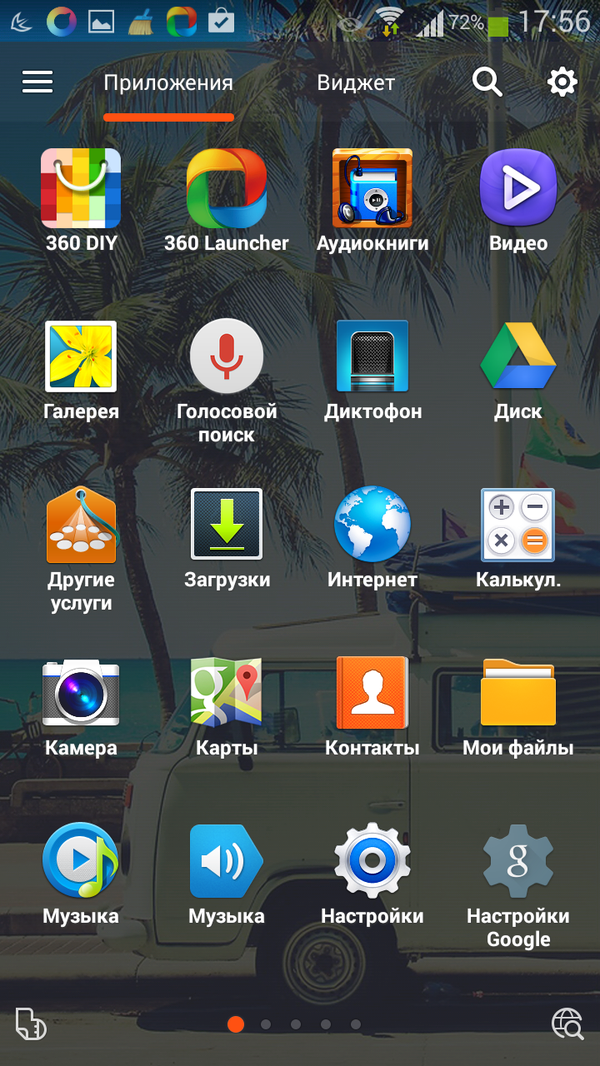
Task: Open Мои файлы
Action: tap(518, 693)
